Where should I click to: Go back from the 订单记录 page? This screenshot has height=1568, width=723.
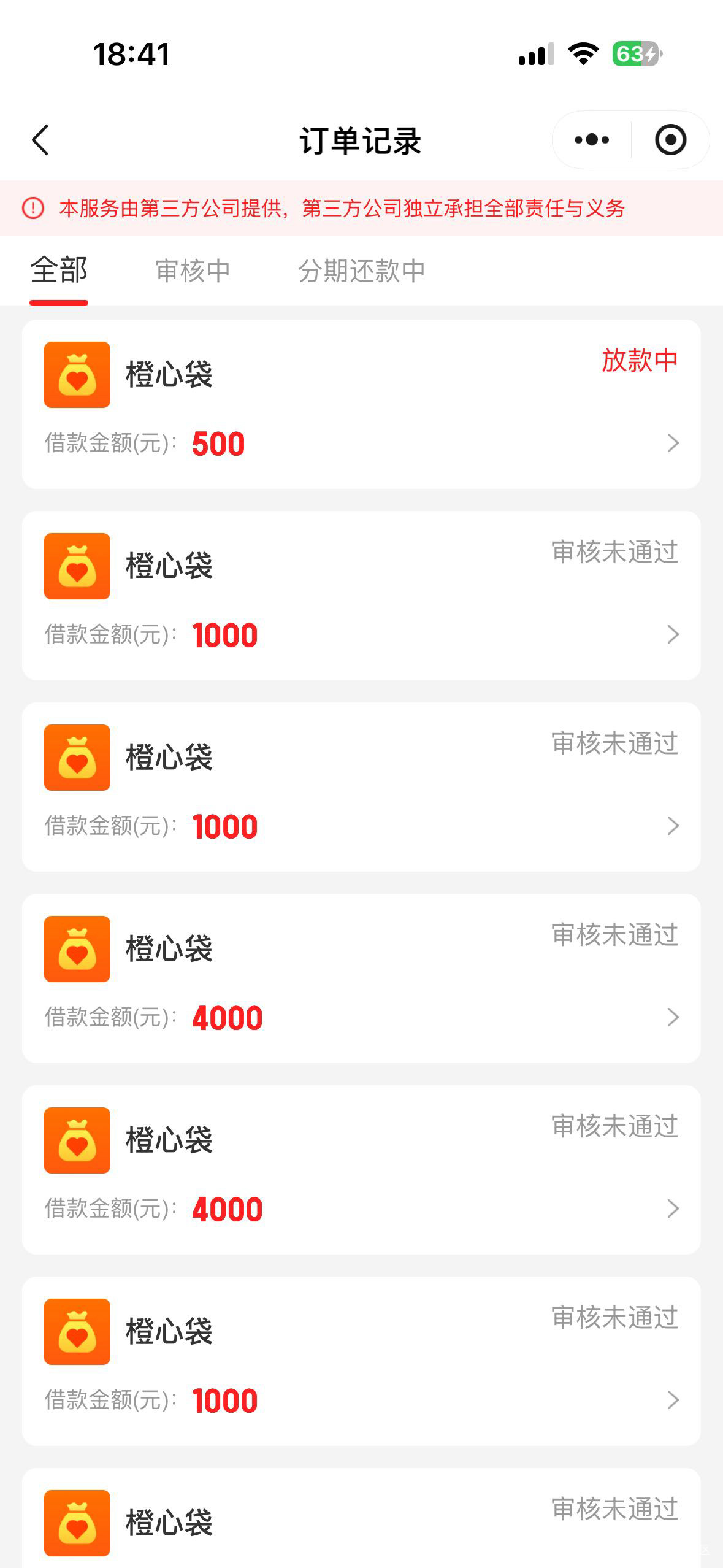pyautogui.click(x=40, y=140)
